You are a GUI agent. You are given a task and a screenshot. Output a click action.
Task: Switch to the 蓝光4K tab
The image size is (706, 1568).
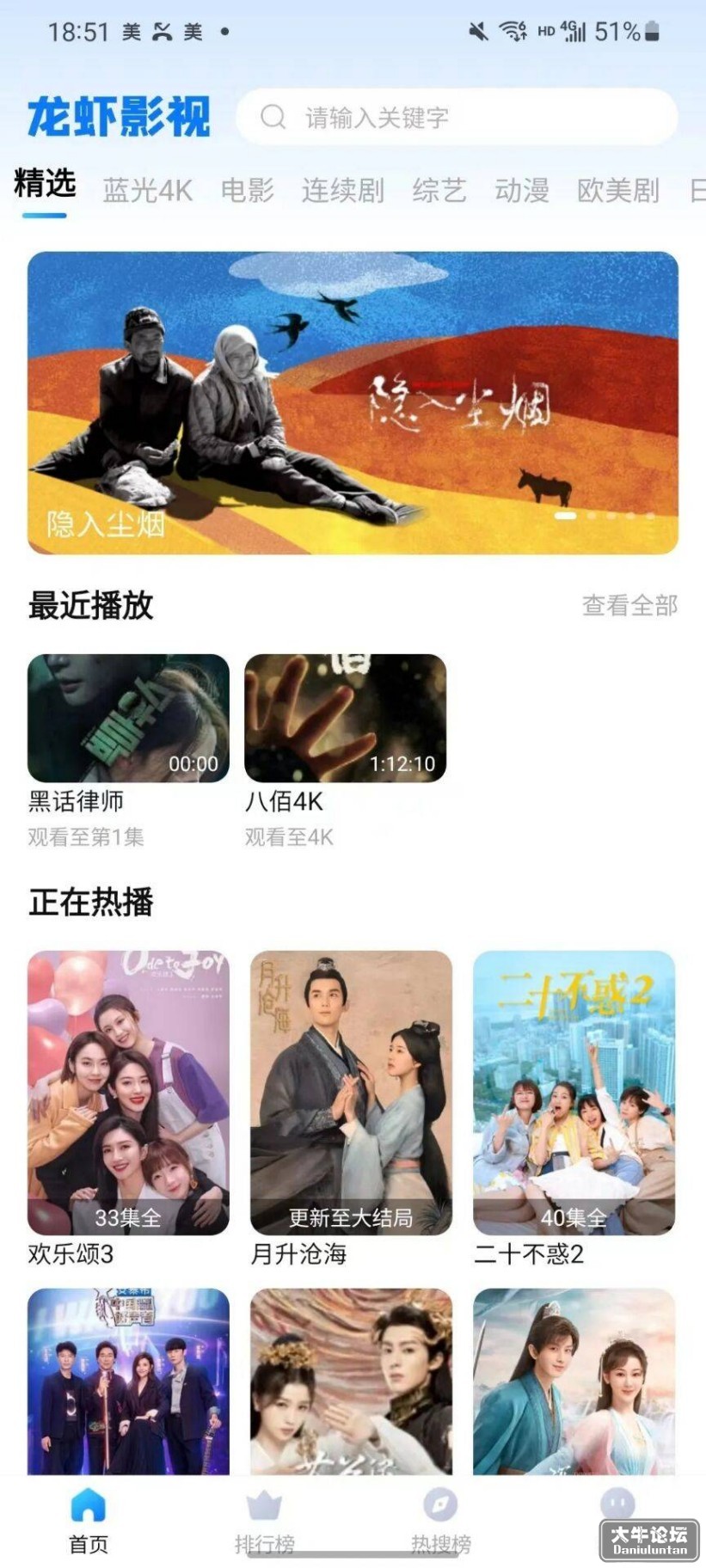pos(147,190)
